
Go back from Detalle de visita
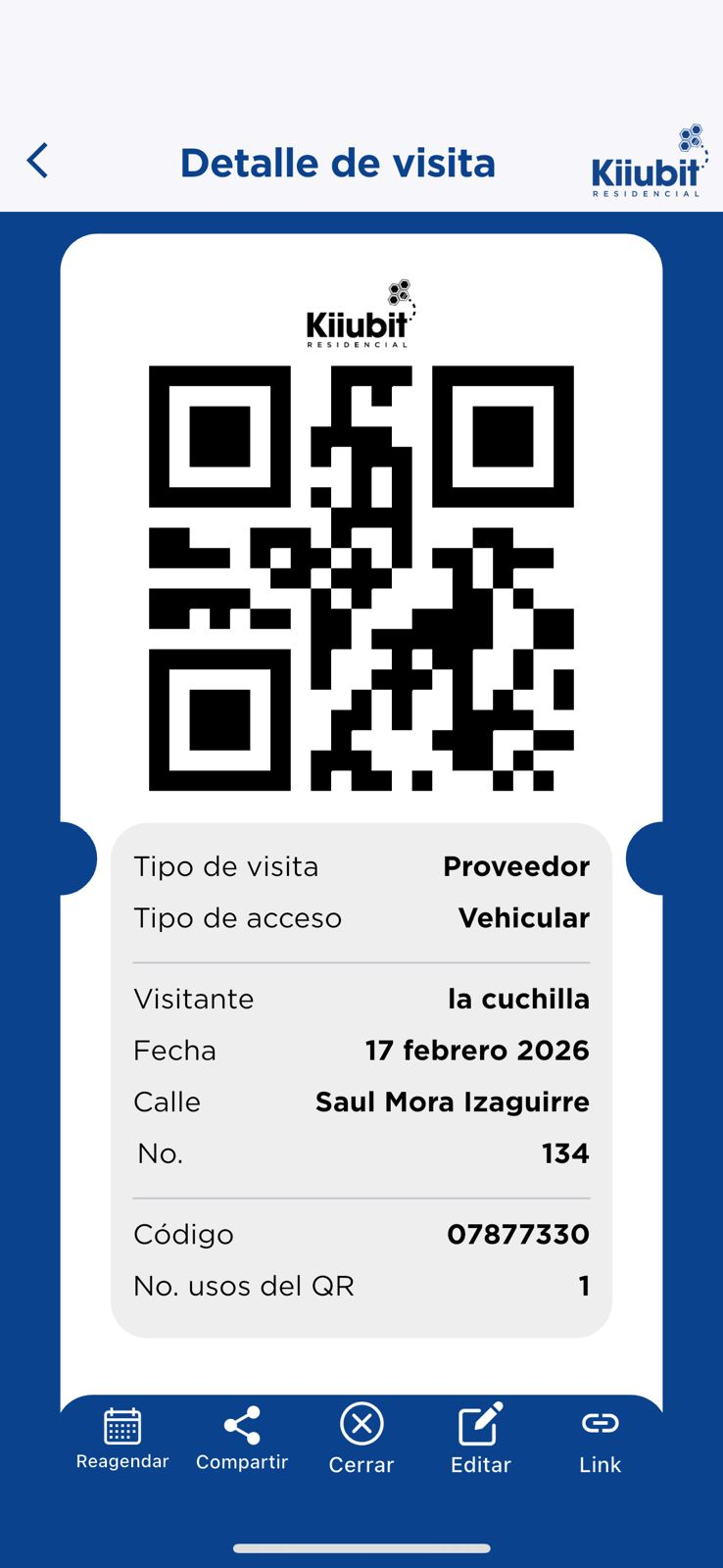click(x=38, y=161)
